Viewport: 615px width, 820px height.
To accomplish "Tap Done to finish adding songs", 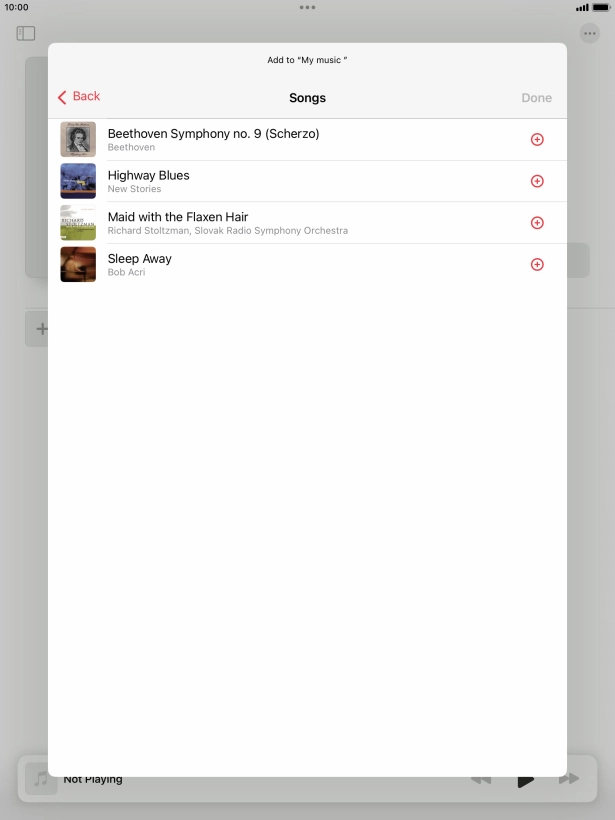I will click(x=536, y=98).
